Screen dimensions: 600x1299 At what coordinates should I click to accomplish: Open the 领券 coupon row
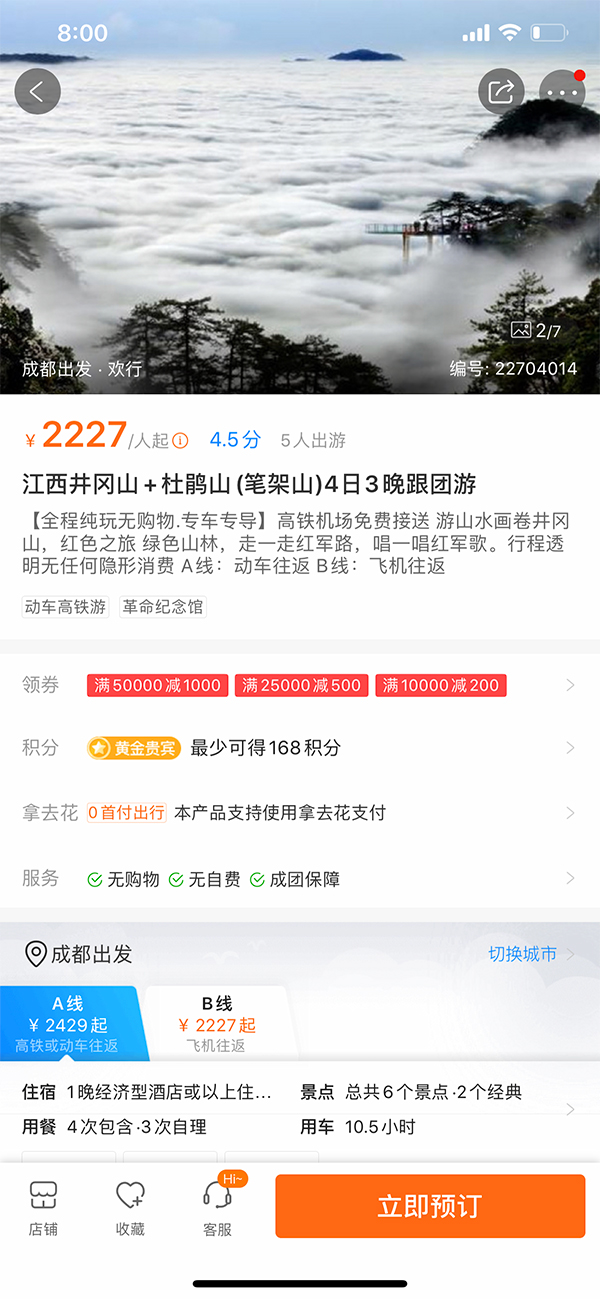point(300,685)
